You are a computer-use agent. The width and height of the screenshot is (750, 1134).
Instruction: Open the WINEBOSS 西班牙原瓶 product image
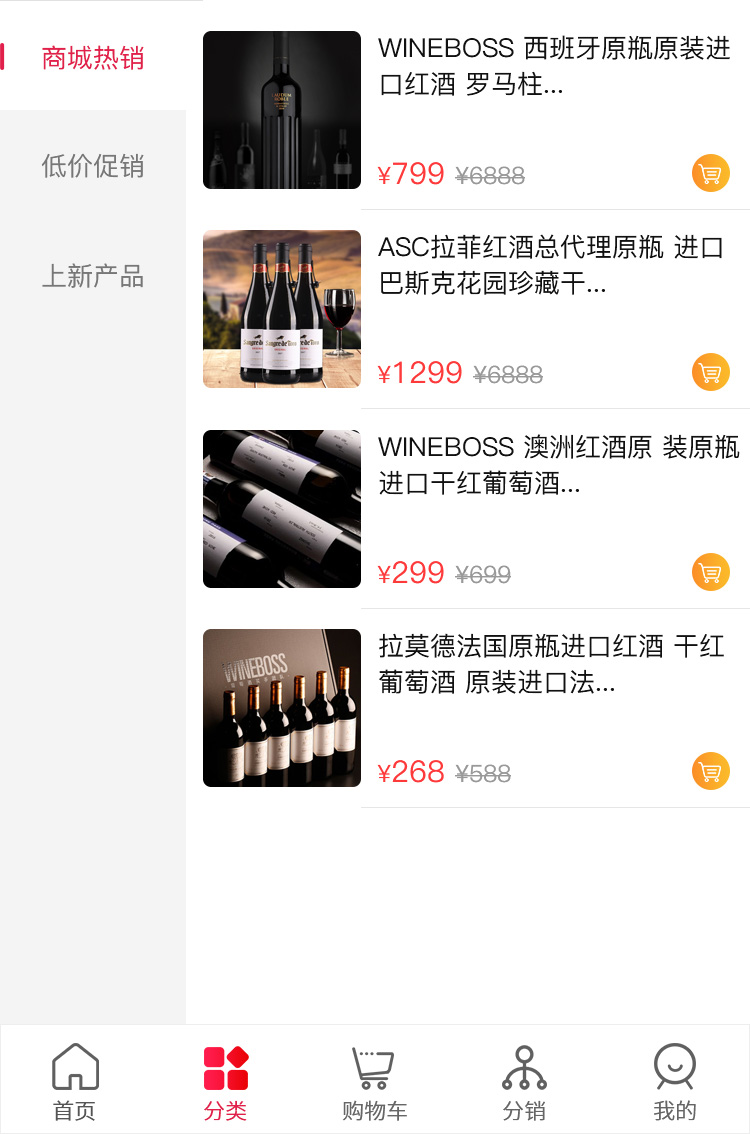[x=282, y=110]
